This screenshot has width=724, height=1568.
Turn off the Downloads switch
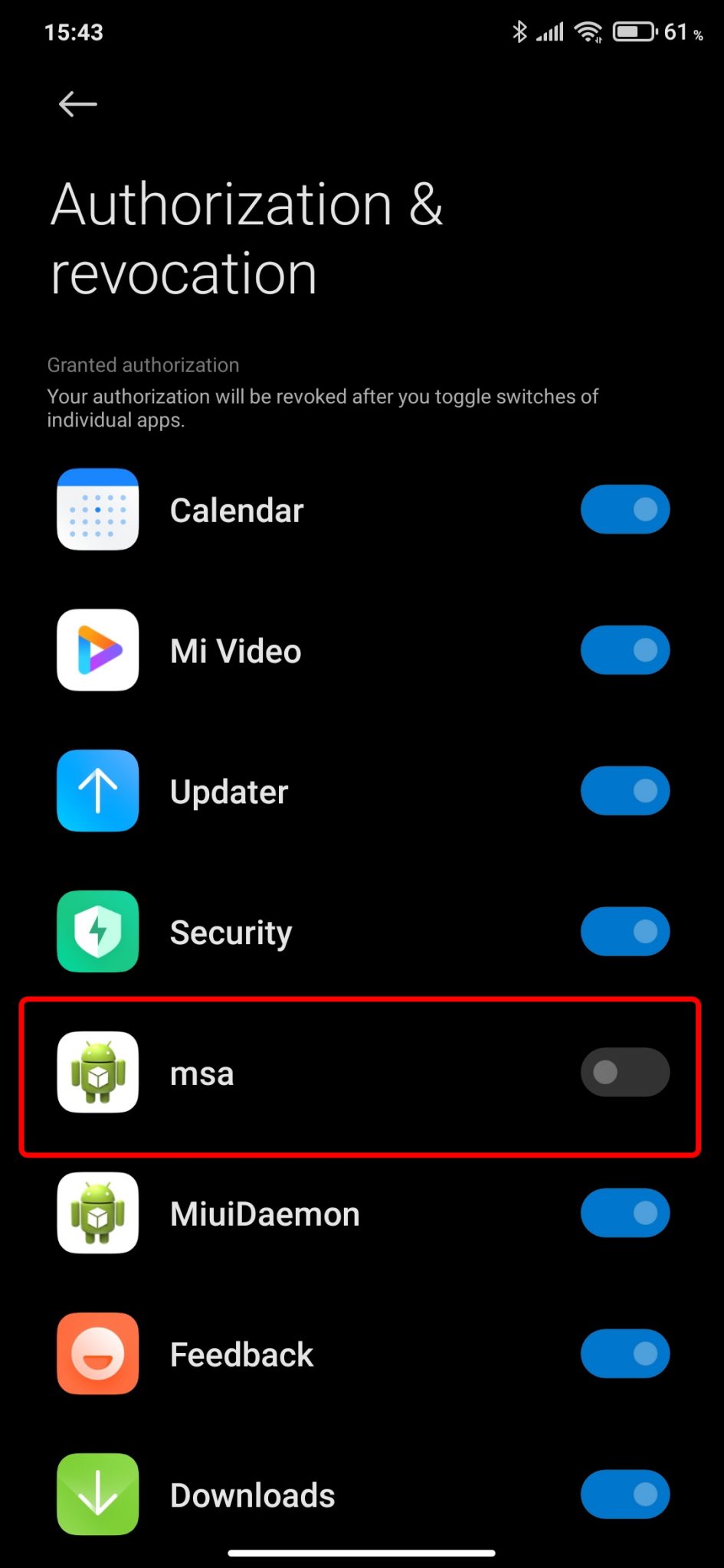click(x=625, y=1494)
